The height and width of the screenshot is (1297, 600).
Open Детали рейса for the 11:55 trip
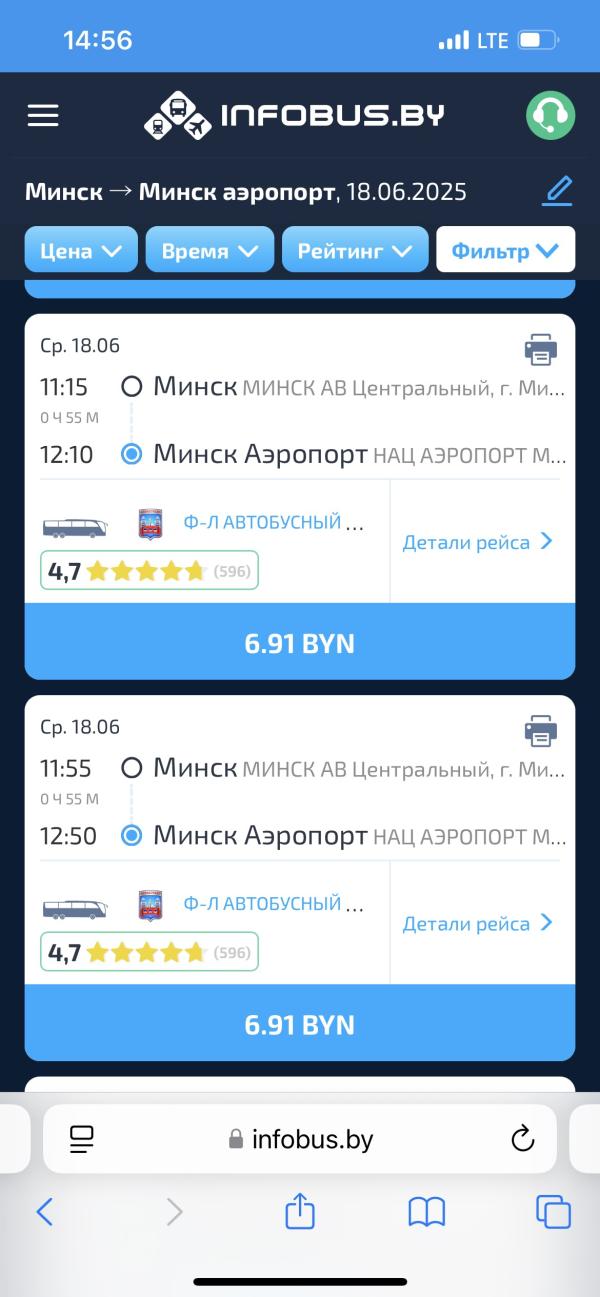477,923
